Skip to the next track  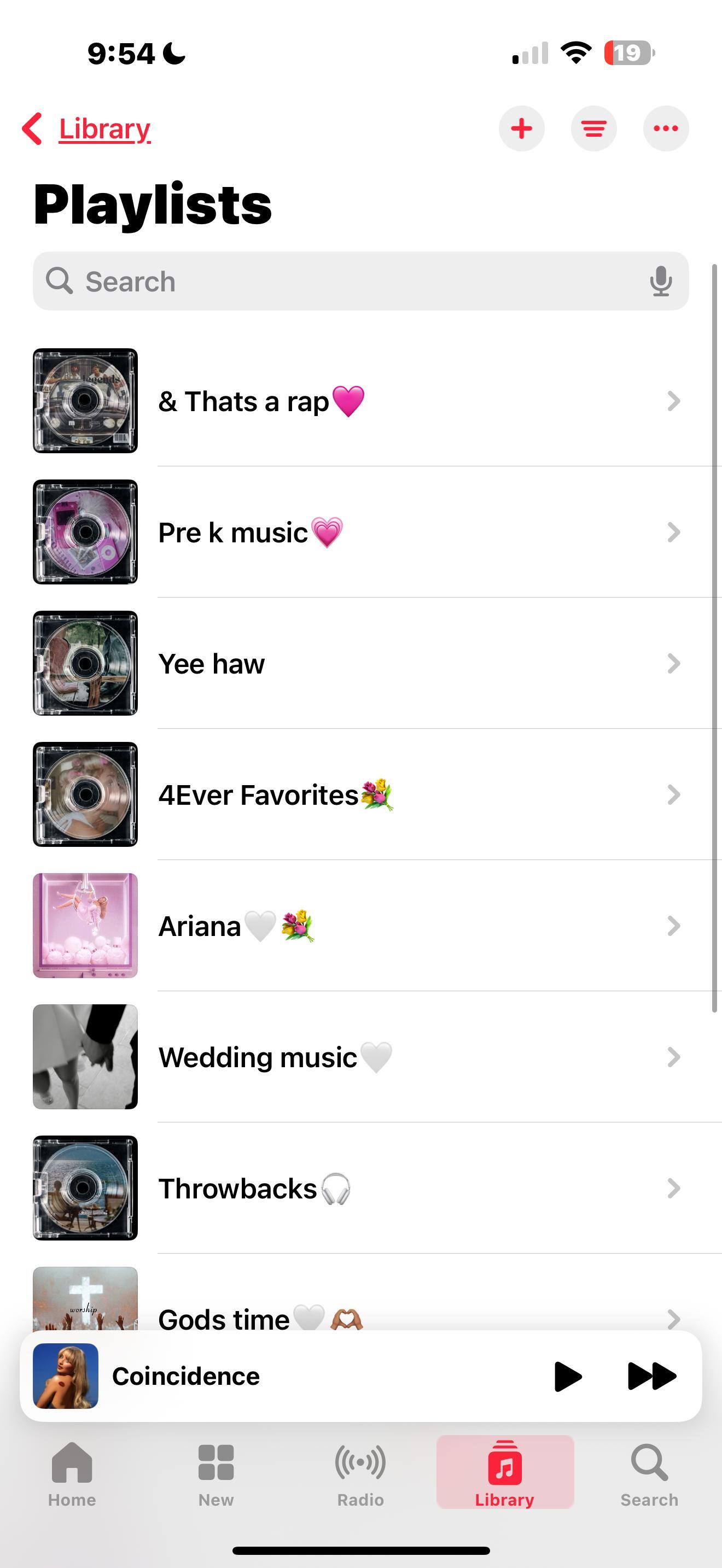click(x=651, y=1376)
